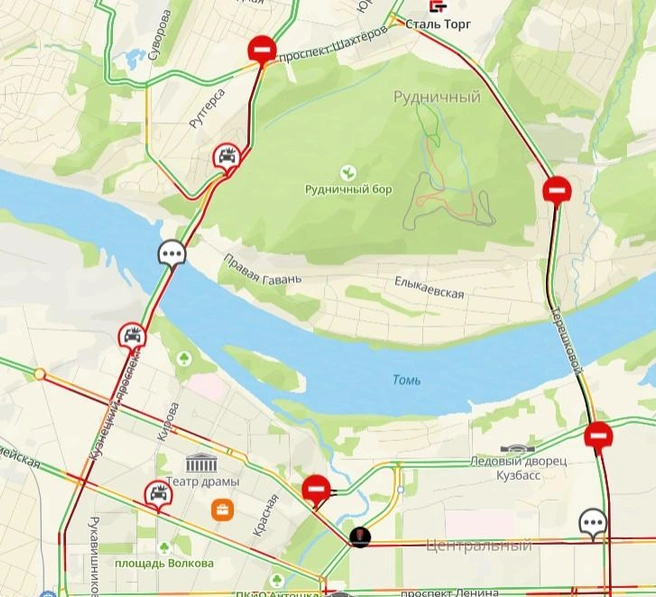The width and height of the screenshot is (656, 597).
Task: Open road closure marker near Красная street
Action: [x=316, y=488]
